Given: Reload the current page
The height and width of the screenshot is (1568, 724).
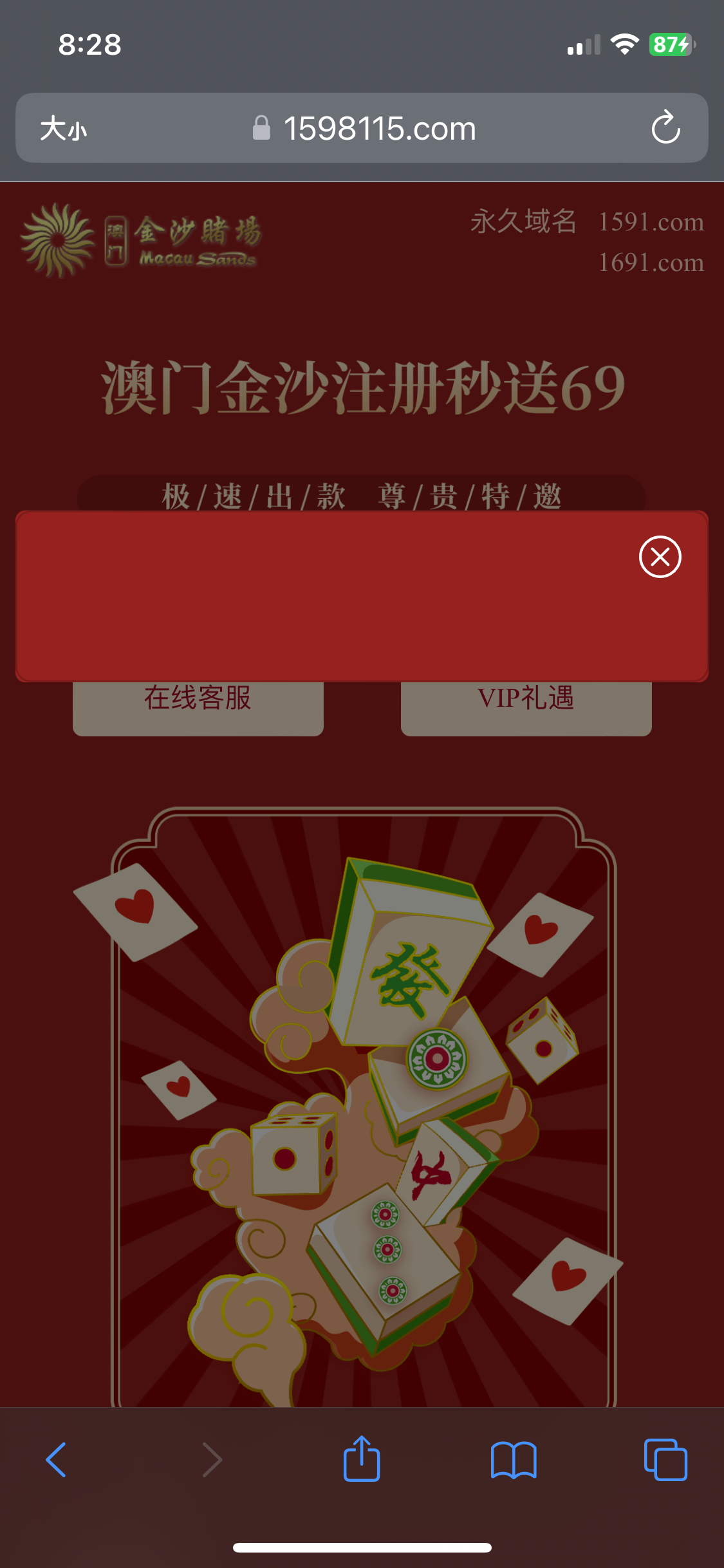Looking at the screenshot, I should click(x=665, y=127).
